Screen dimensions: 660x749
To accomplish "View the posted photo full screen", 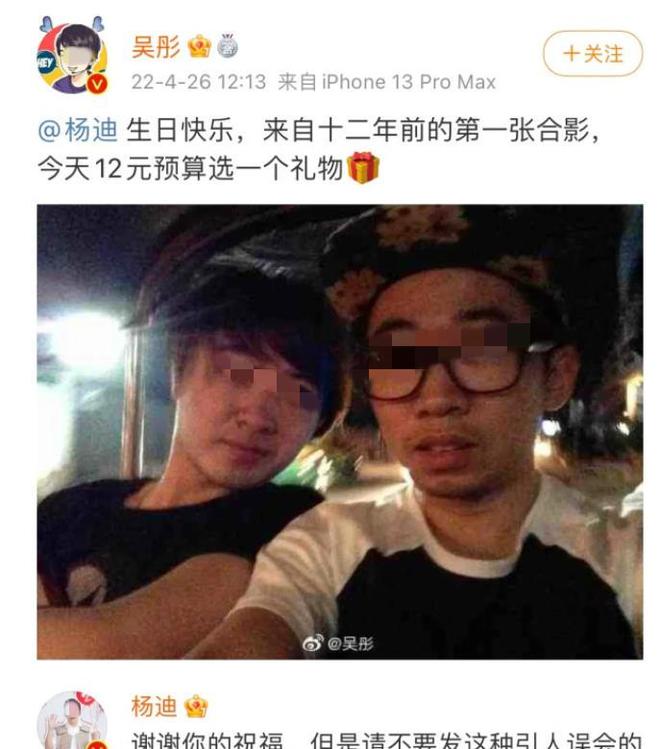I will (x=339, y=431).
